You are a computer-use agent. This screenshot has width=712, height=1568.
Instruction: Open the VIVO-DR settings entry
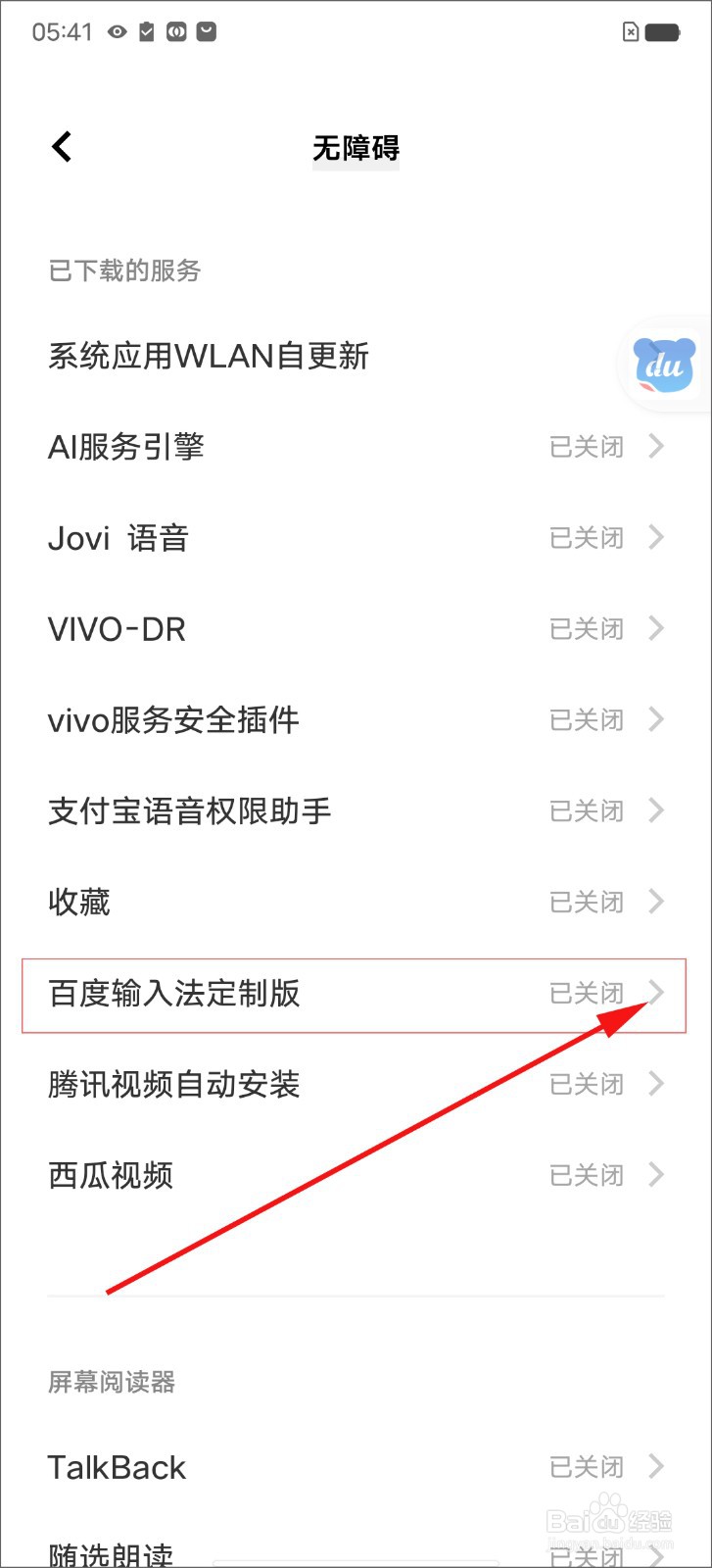click(356, 628)
